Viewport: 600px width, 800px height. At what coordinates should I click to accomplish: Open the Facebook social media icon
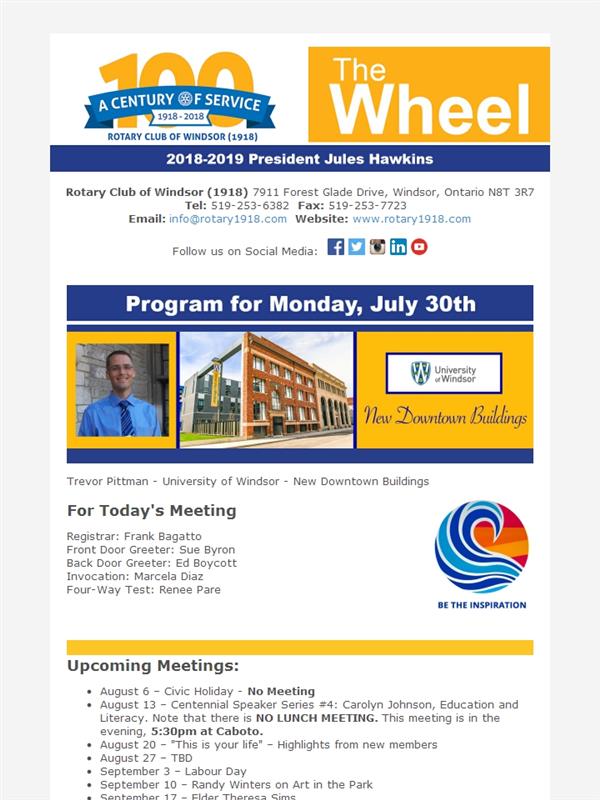[x=336, y=247]
